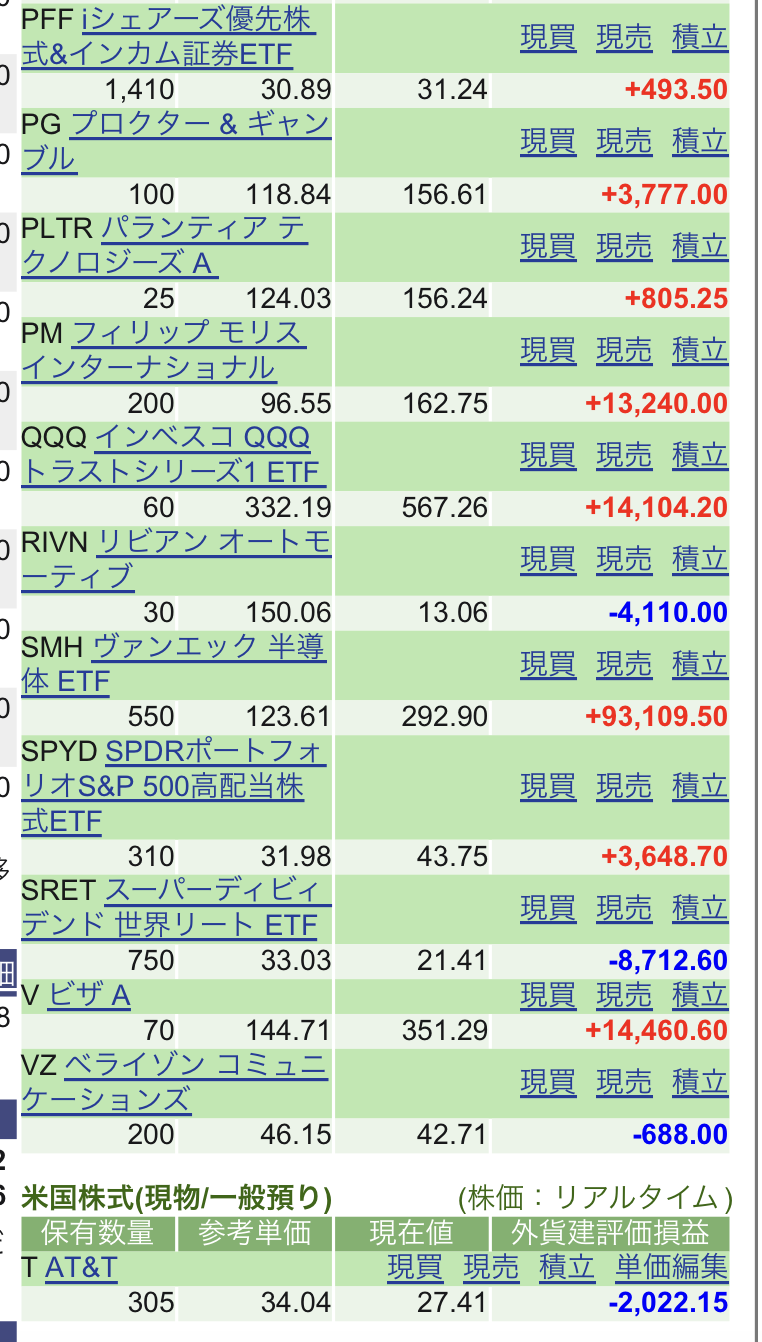Screen dimensions: 762x1342
Task: Tap 現買 for Visa A
Action: coord(548,995)
